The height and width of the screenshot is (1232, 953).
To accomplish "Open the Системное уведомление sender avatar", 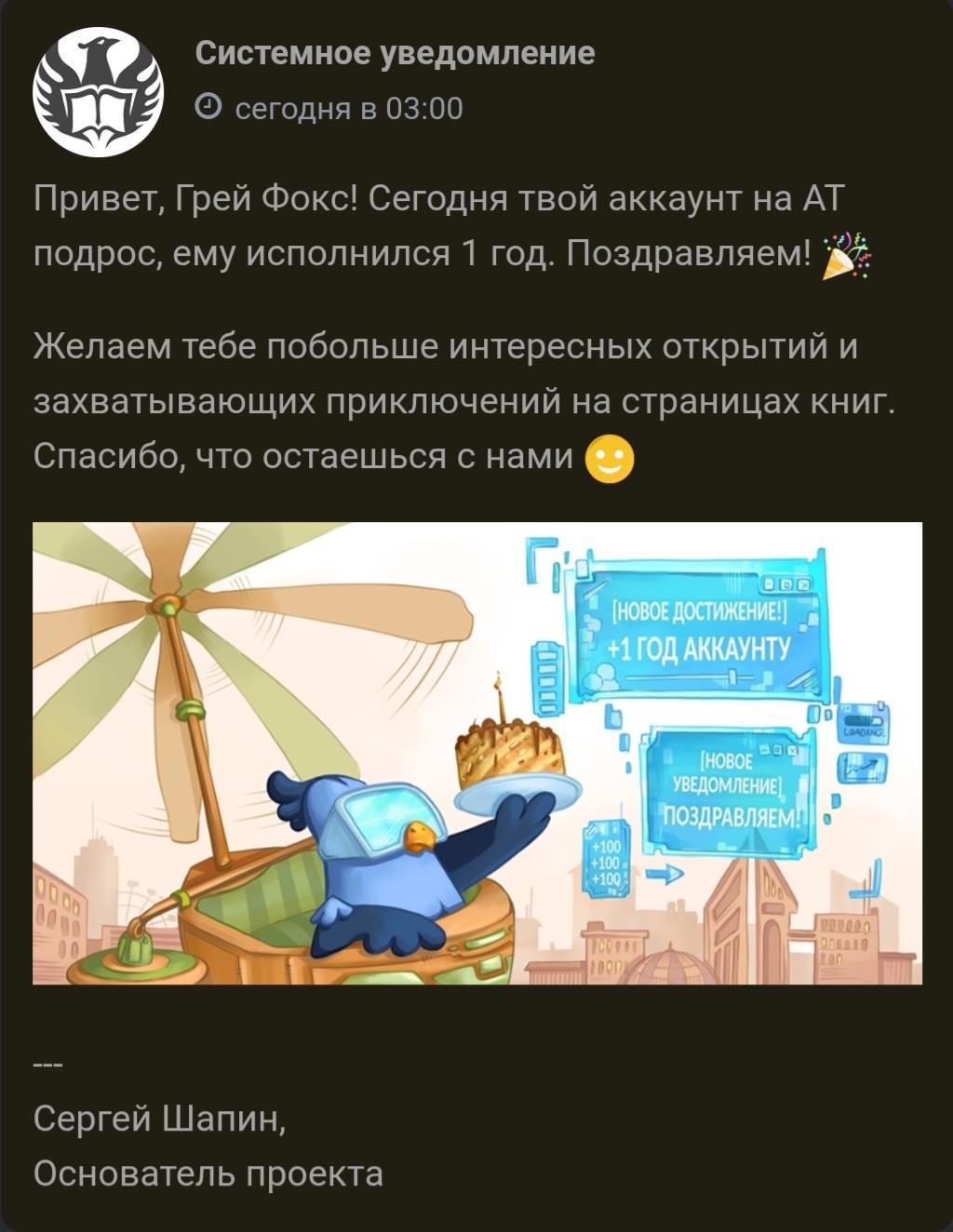I will point(98,91).
